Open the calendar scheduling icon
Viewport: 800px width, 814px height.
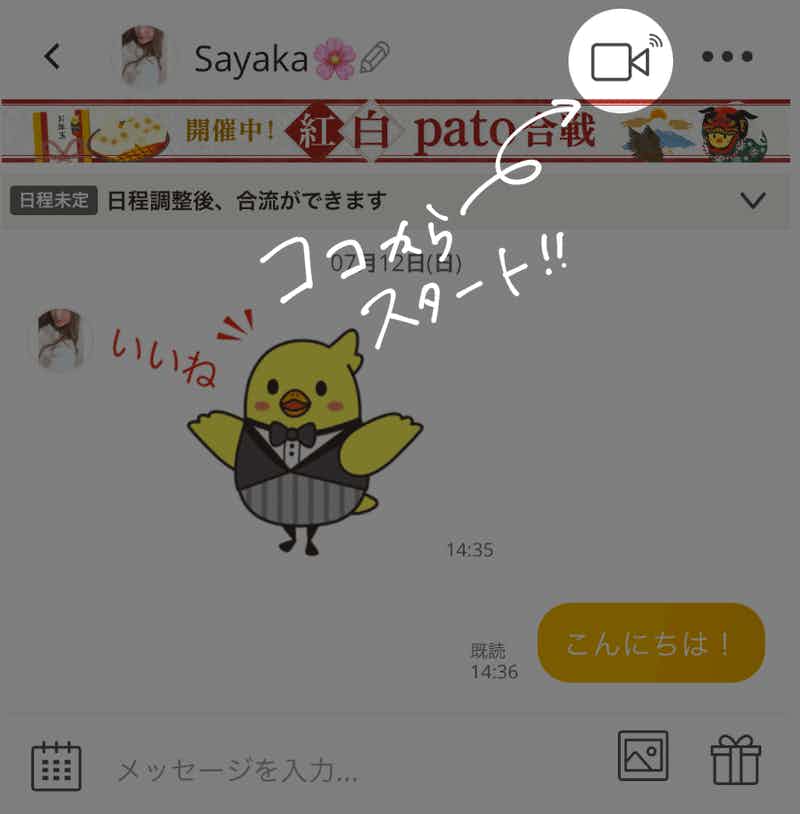click(58, 762)
